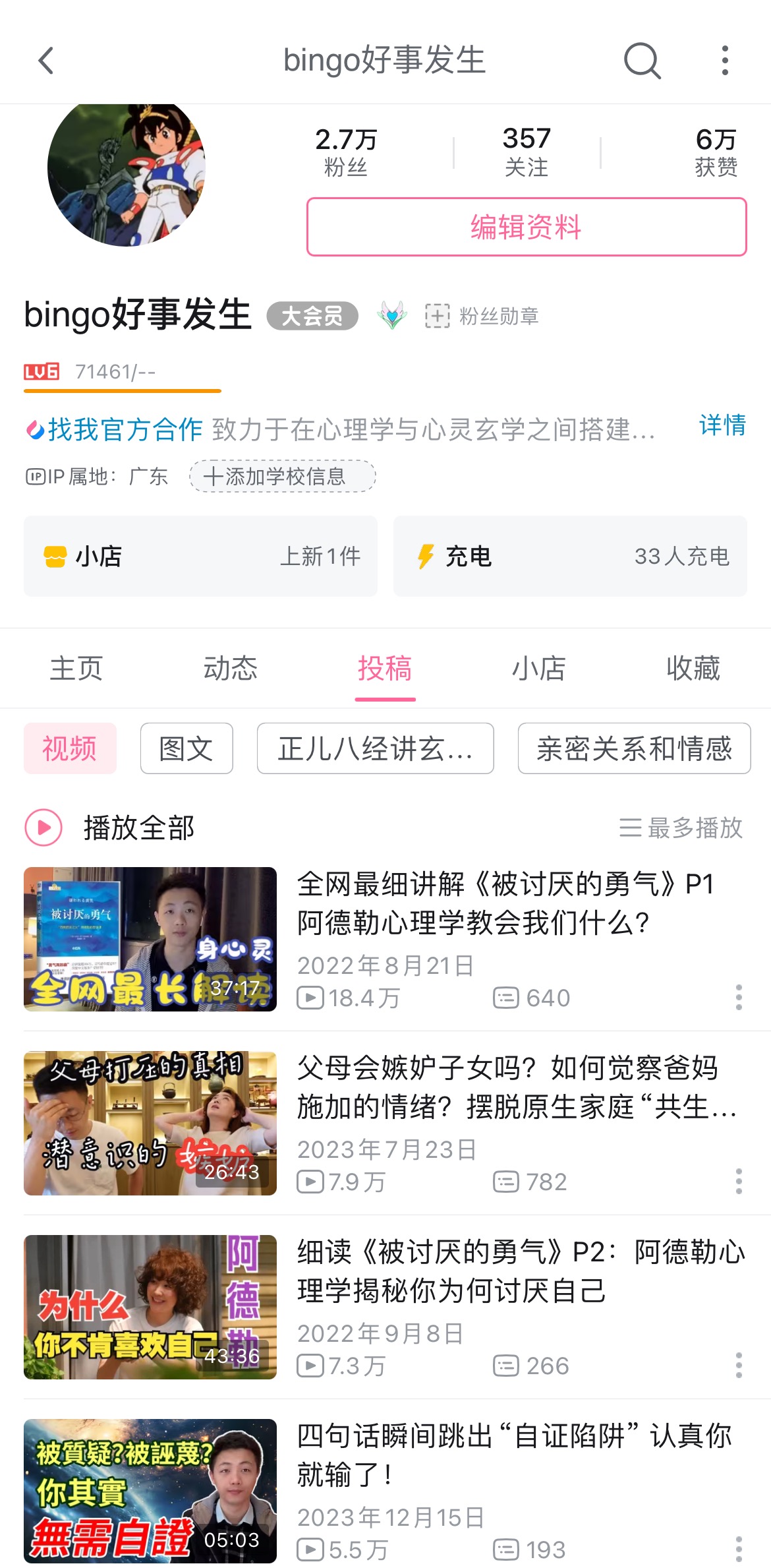
Task: Change sort order via 最多播放
Action: pyautogui.click(x=681, y=828)
